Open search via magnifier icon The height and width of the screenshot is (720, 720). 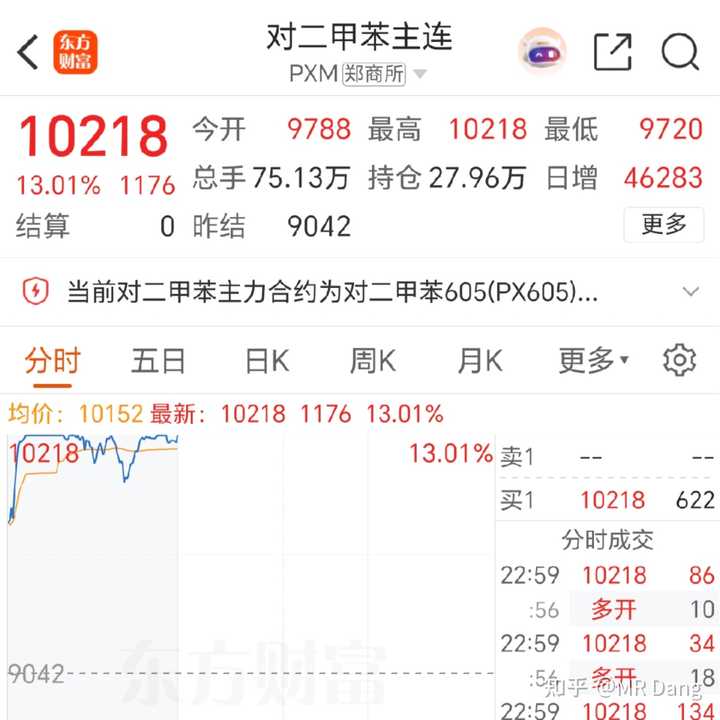pos(680,52)
